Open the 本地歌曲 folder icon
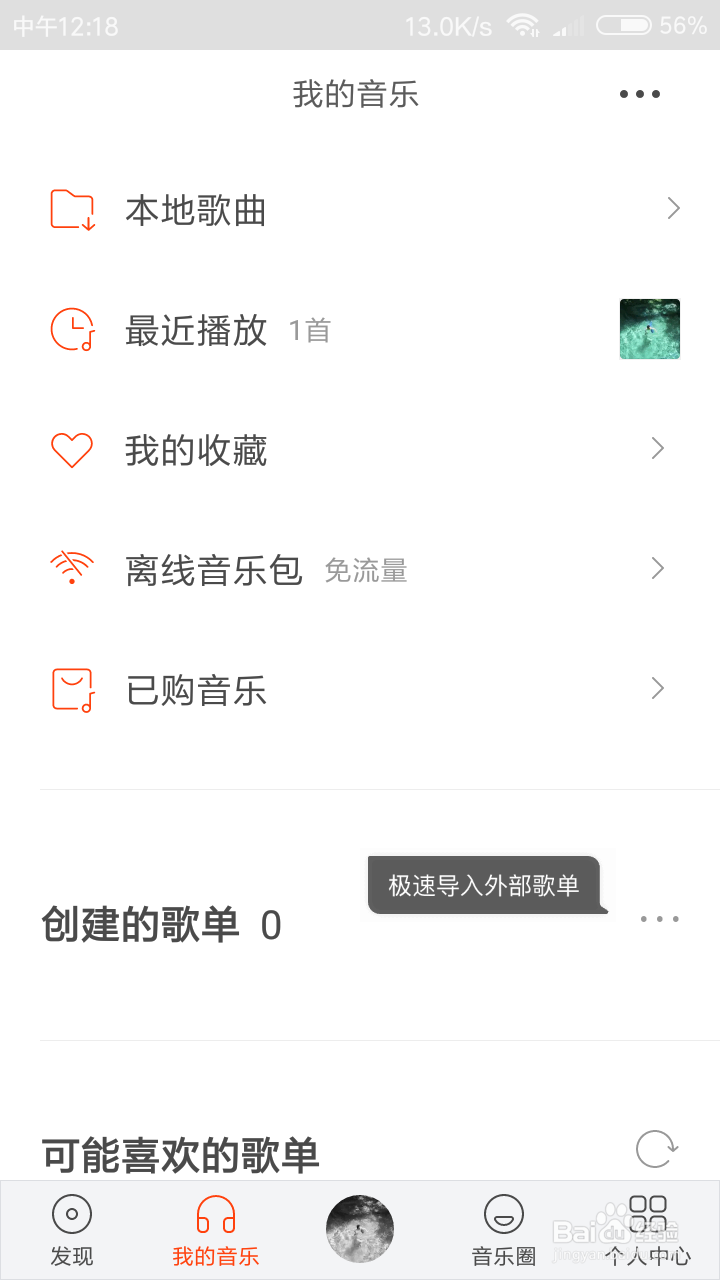The height and width of the screenshot is (1280, 720). pyautogui.click(x=70, y=208)
